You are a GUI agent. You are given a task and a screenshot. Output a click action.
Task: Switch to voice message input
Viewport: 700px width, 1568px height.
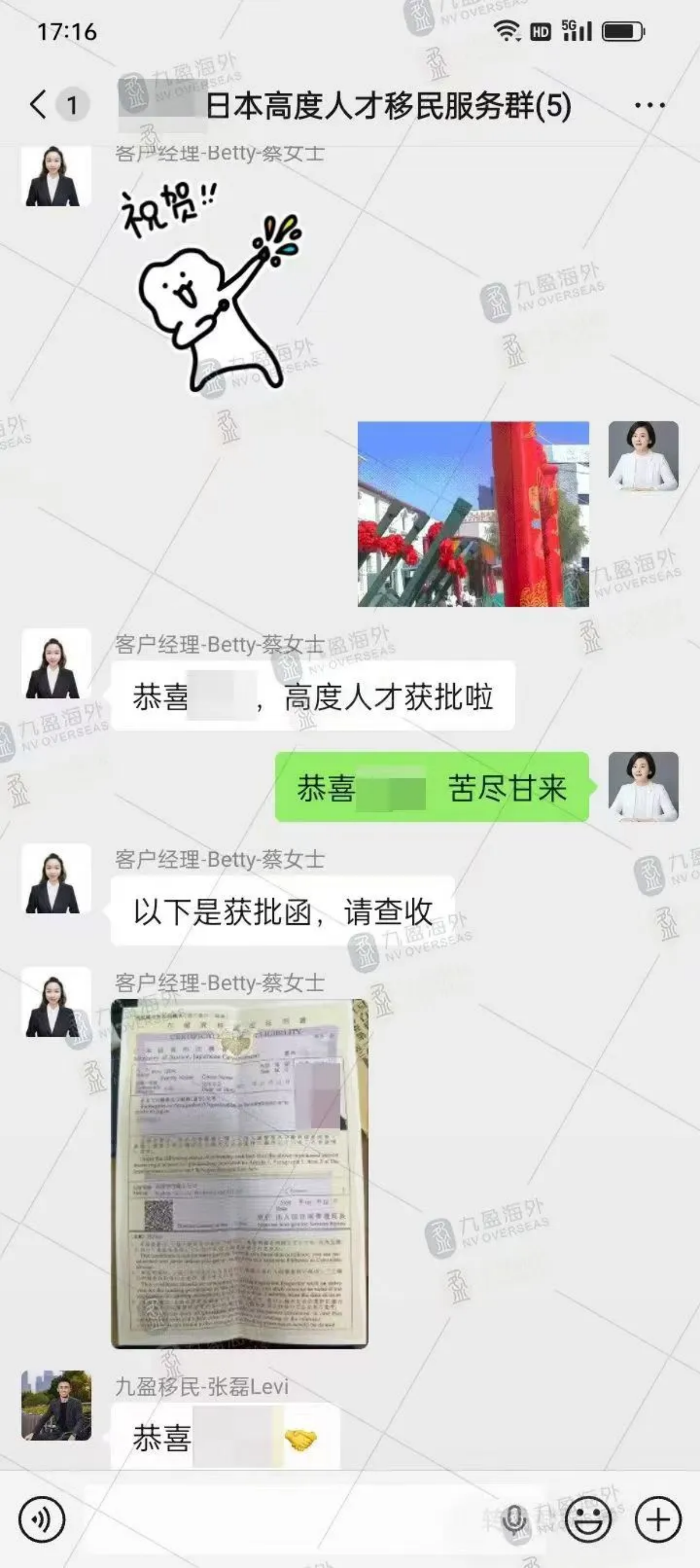(41, 1519)
